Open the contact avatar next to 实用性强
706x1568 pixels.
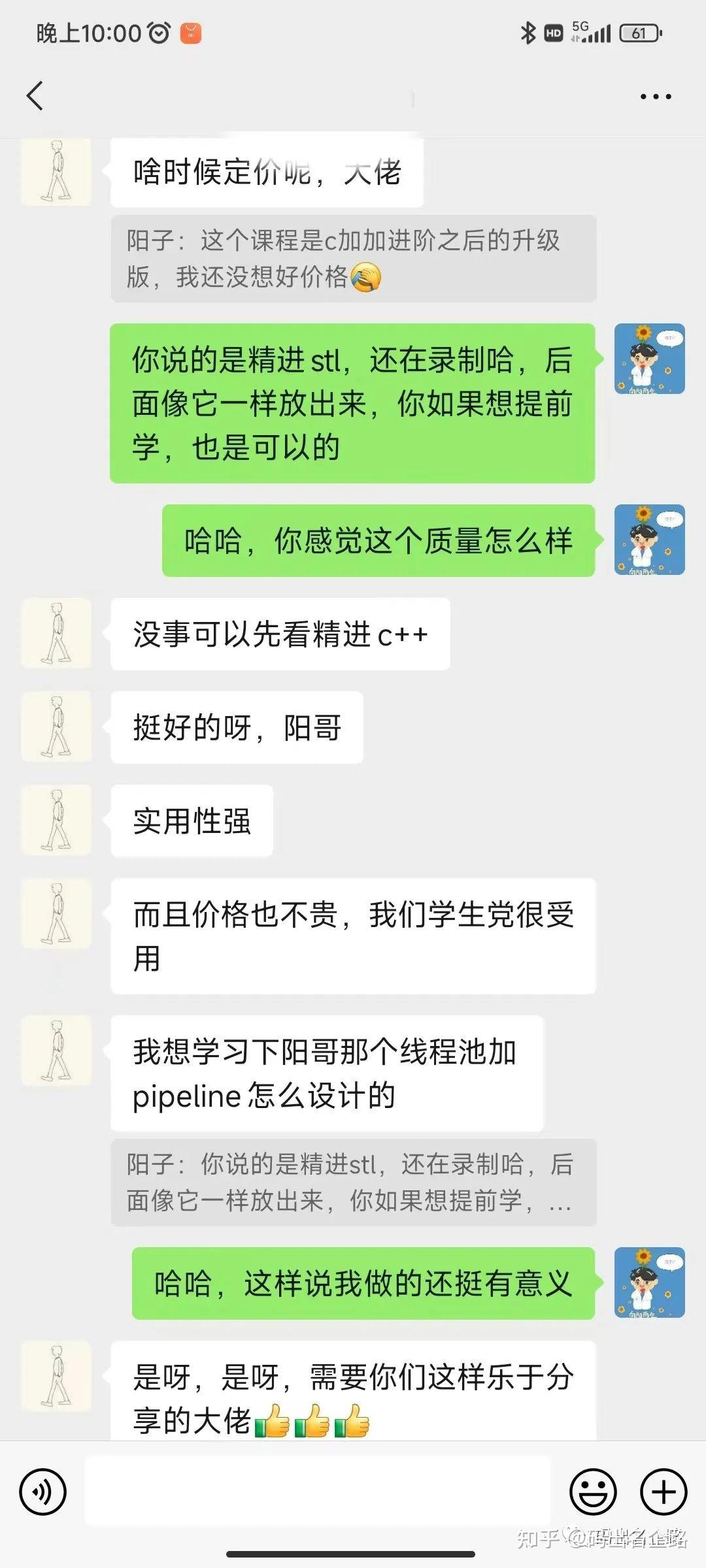(x=56, y=820)
